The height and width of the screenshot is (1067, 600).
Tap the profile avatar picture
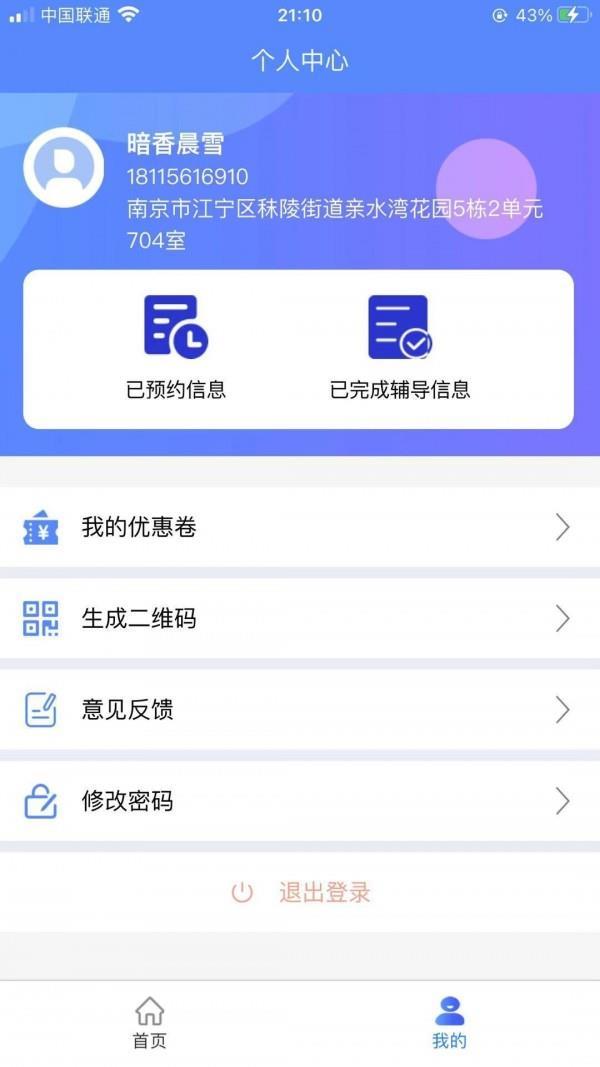point(64,167)
